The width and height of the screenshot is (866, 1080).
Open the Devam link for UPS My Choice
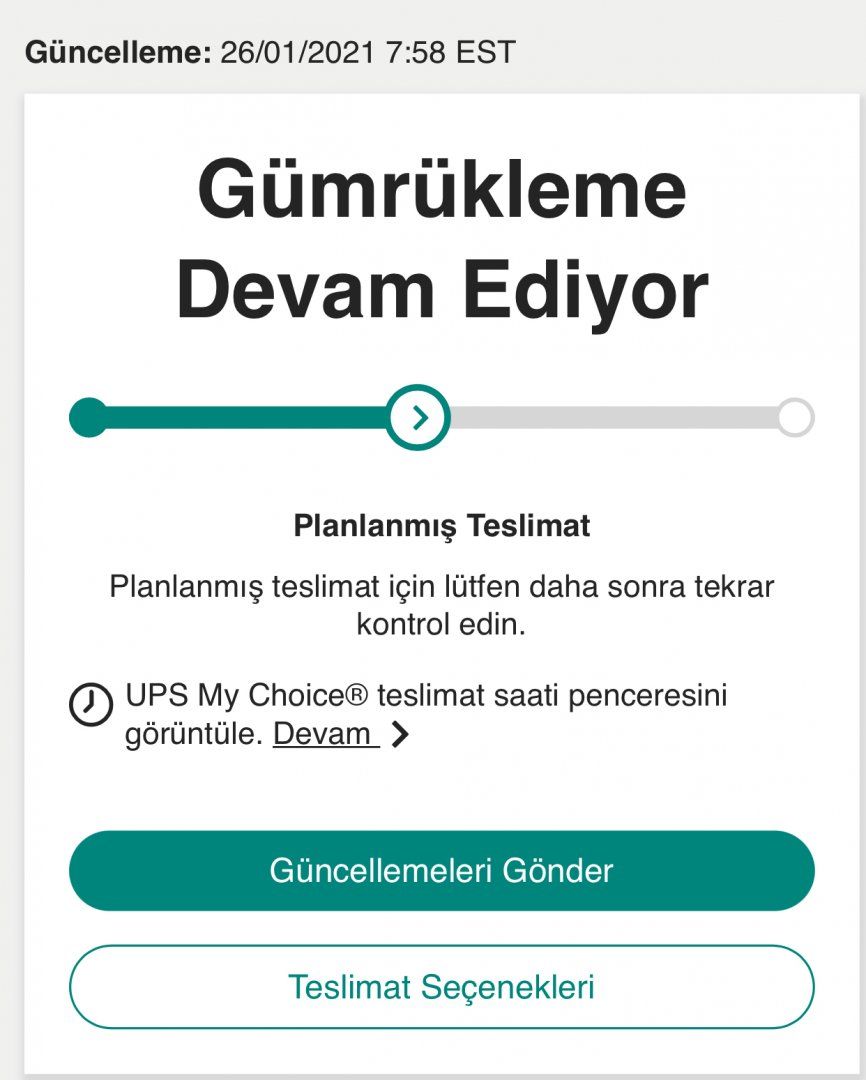pyautogui.click(x=325, y=734)
